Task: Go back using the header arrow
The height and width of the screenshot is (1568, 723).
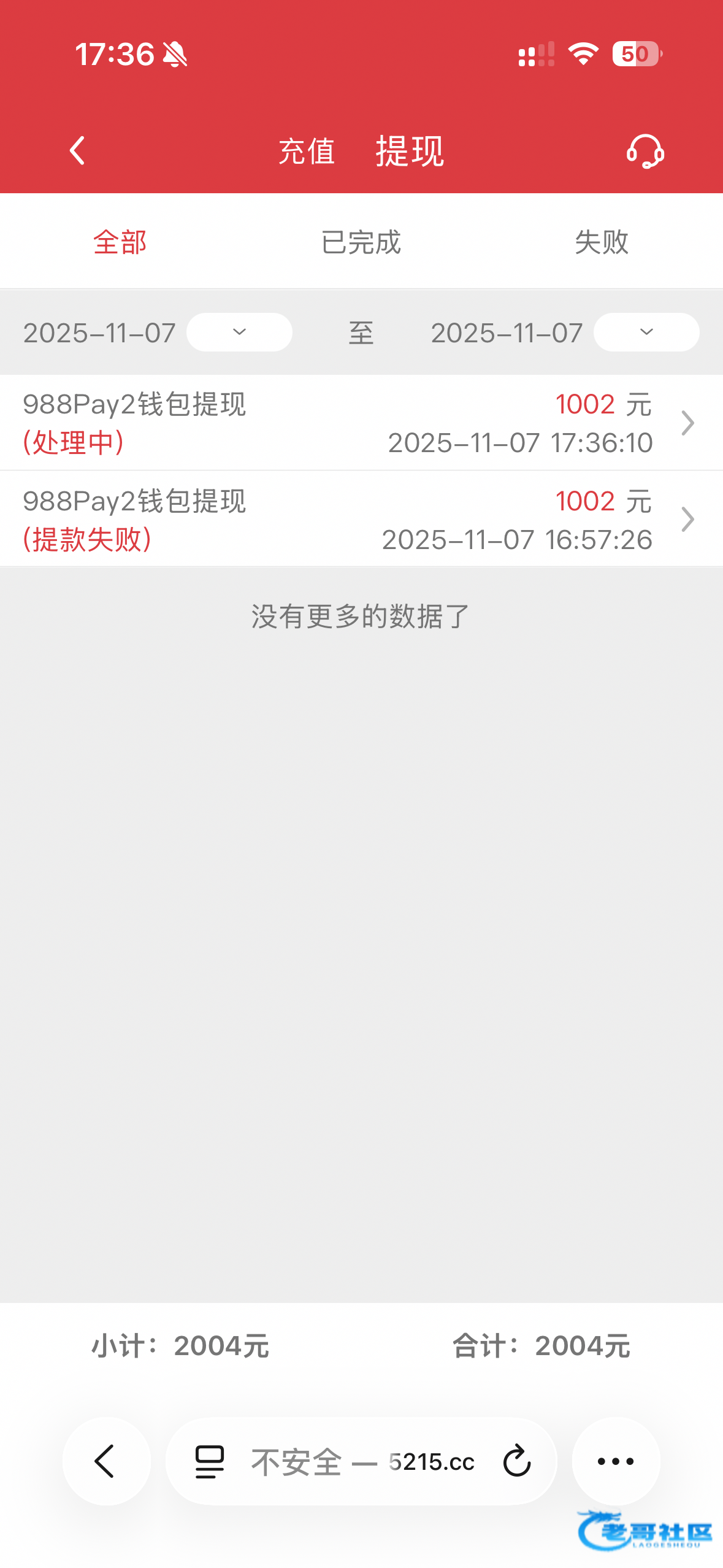Action: pos(77,151)
